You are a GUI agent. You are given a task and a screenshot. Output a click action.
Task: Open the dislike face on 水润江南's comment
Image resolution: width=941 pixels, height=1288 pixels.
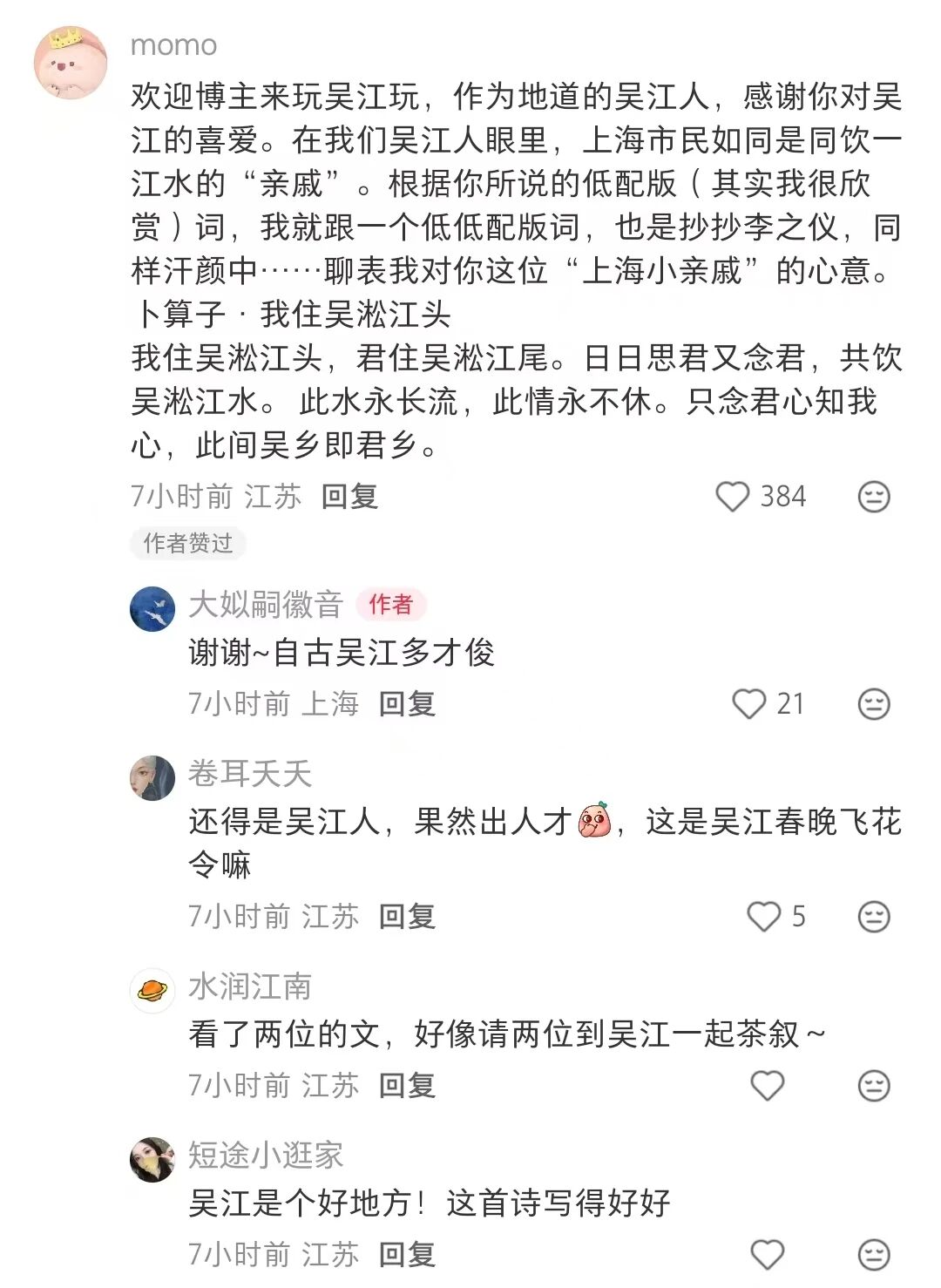pyautogui.click(x=874, y=1085)
